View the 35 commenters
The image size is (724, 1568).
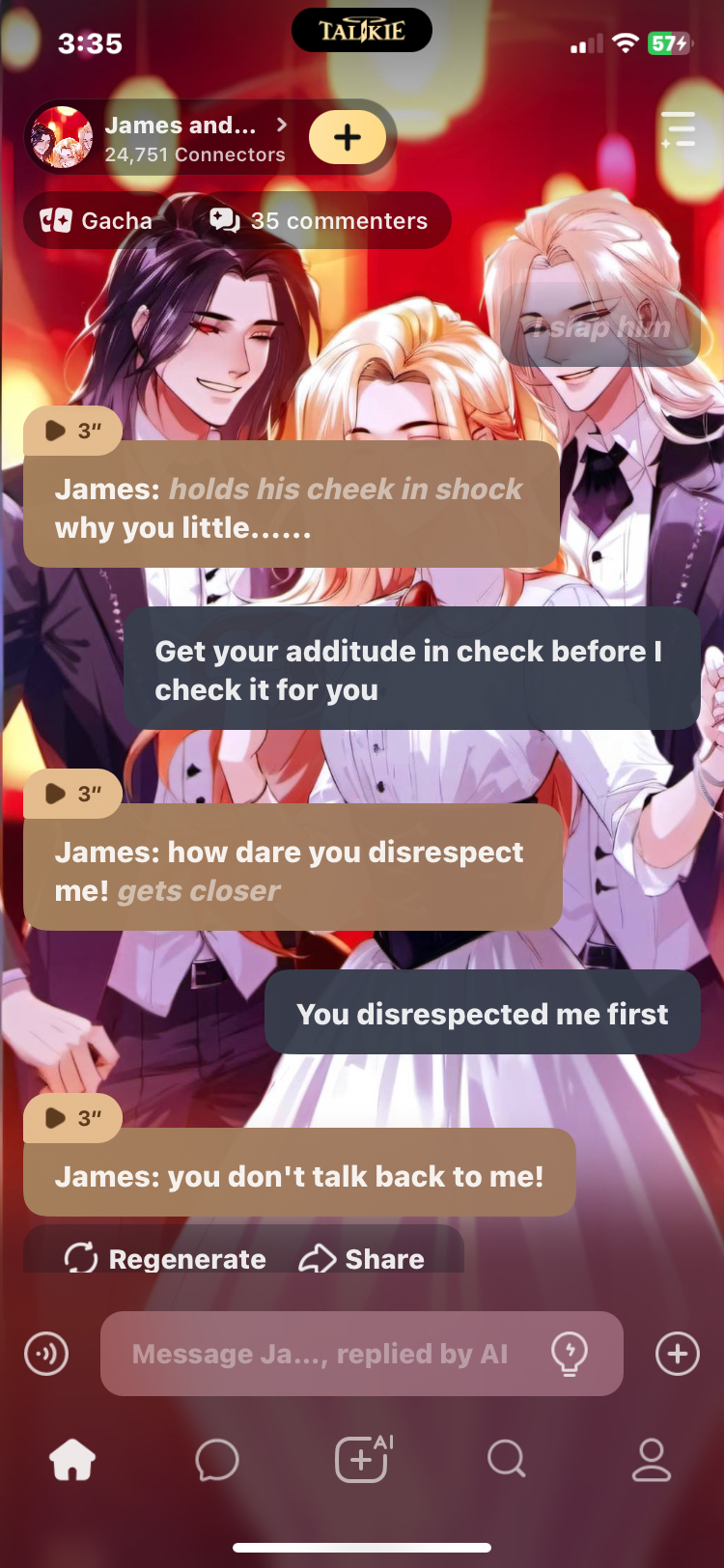320,221
